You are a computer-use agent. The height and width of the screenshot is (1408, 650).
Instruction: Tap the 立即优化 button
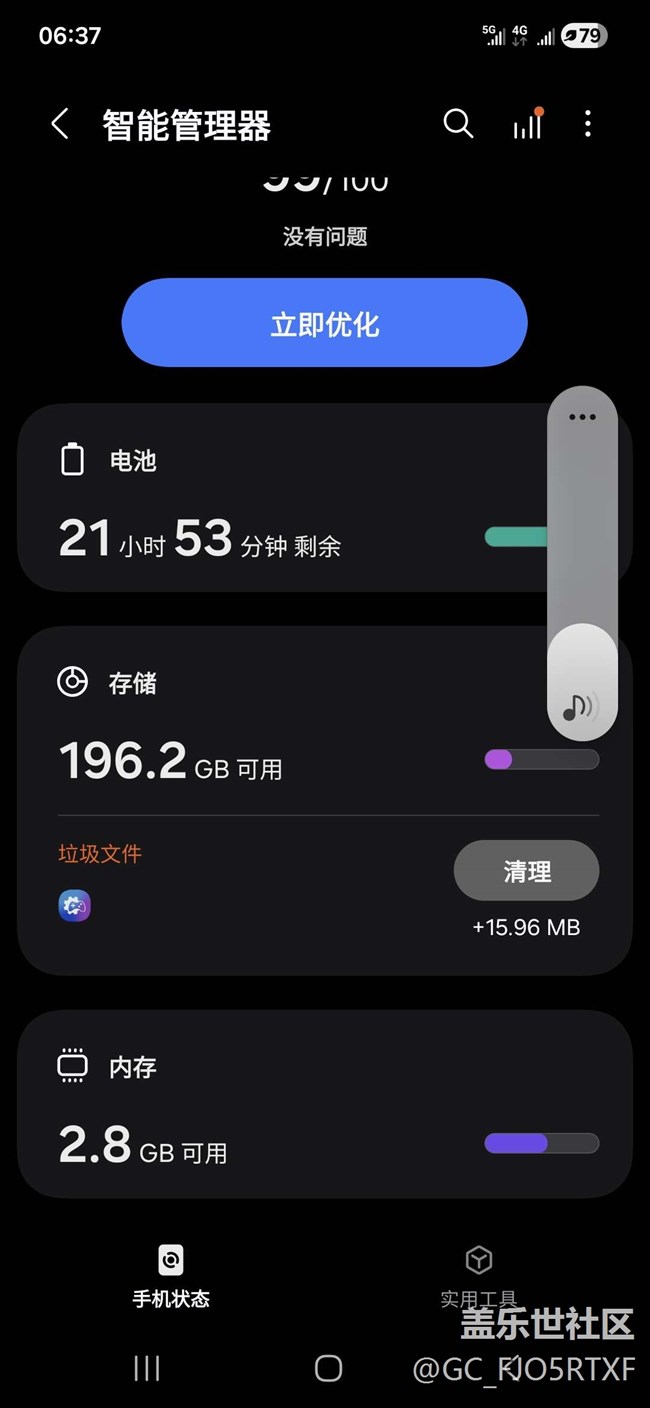pyautogui.click(x=324, y=324)
